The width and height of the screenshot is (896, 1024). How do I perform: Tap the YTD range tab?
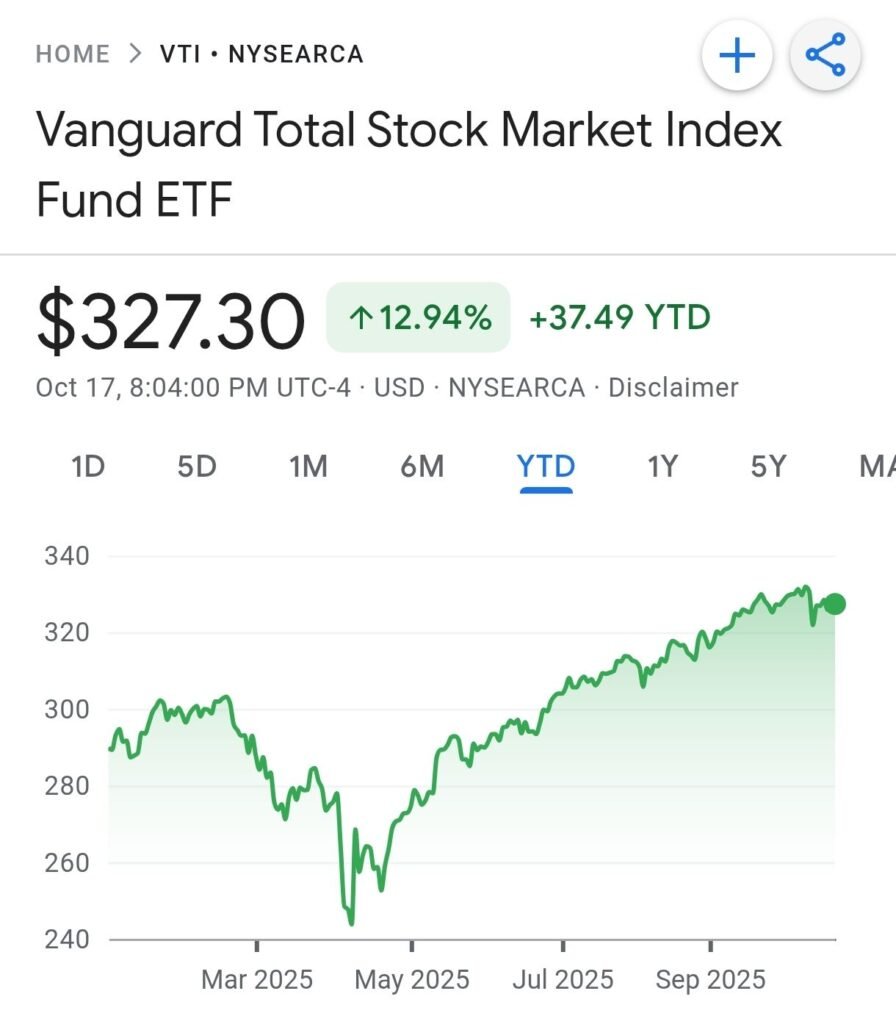coord(546,466)
